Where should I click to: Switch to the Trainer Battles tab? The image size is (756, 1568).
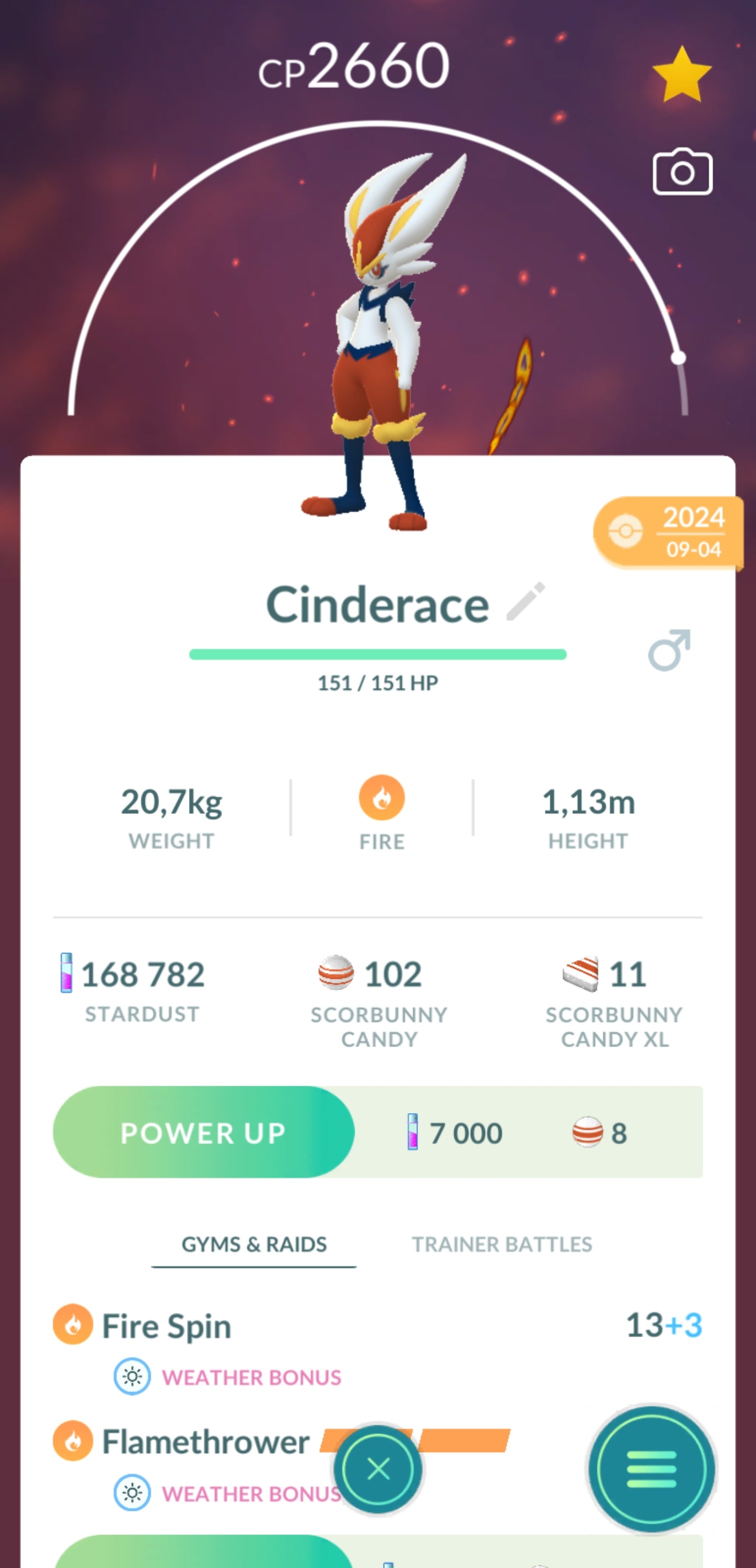tap(501, 1244)
